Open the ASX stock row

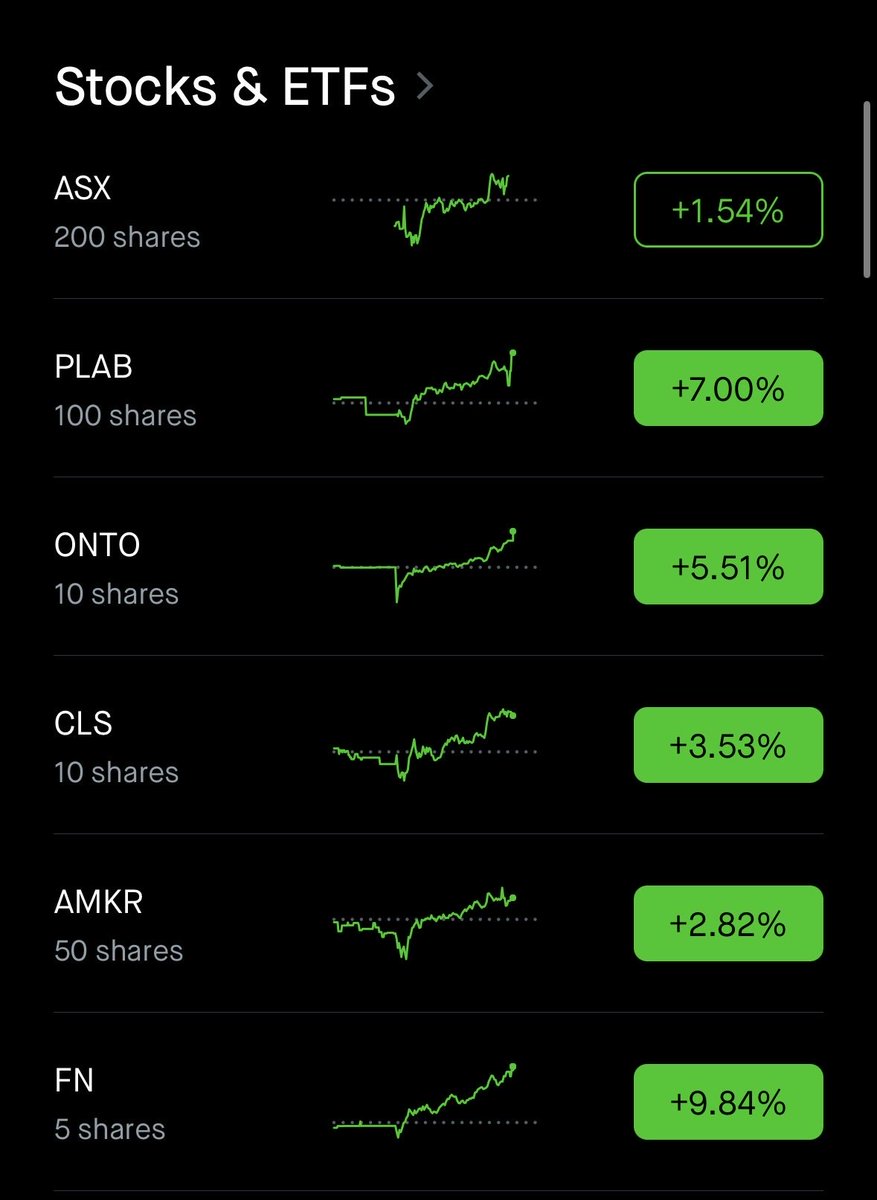point(127,210)
